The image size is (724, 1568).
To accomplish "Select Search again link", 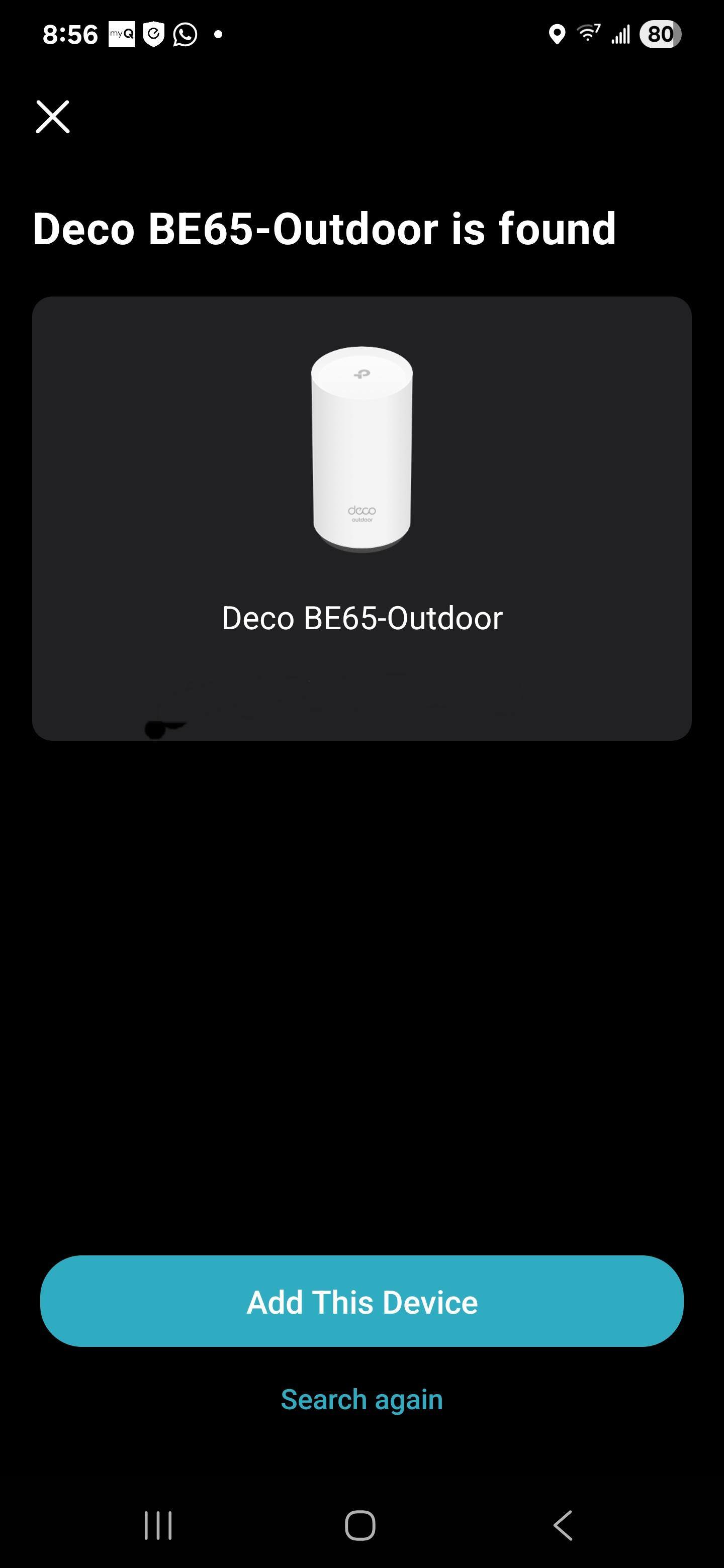I will point(361,1400).
